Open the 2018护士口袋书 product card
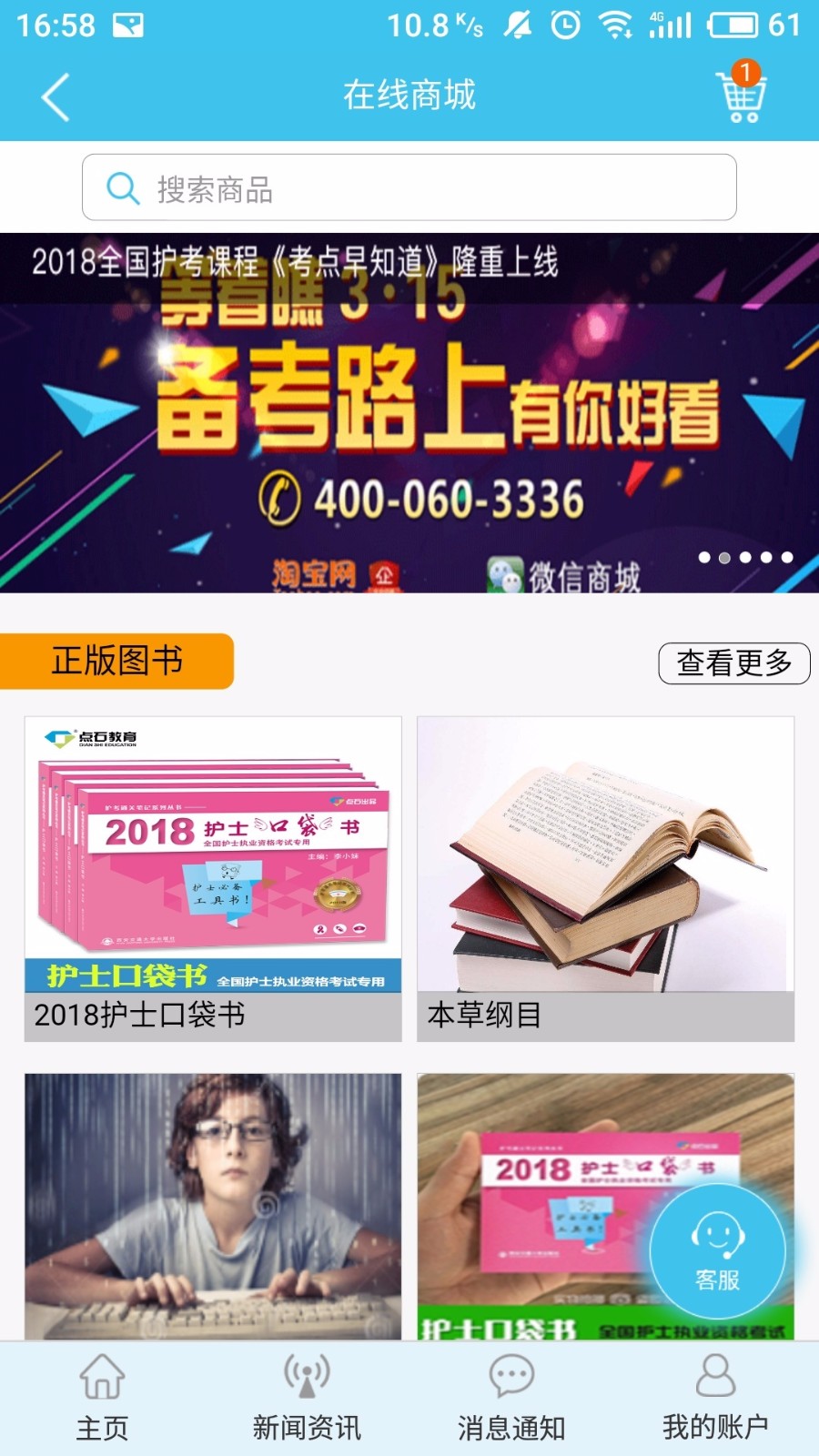This screenshot has height=1456, width=819. click(x=213, y=878)
